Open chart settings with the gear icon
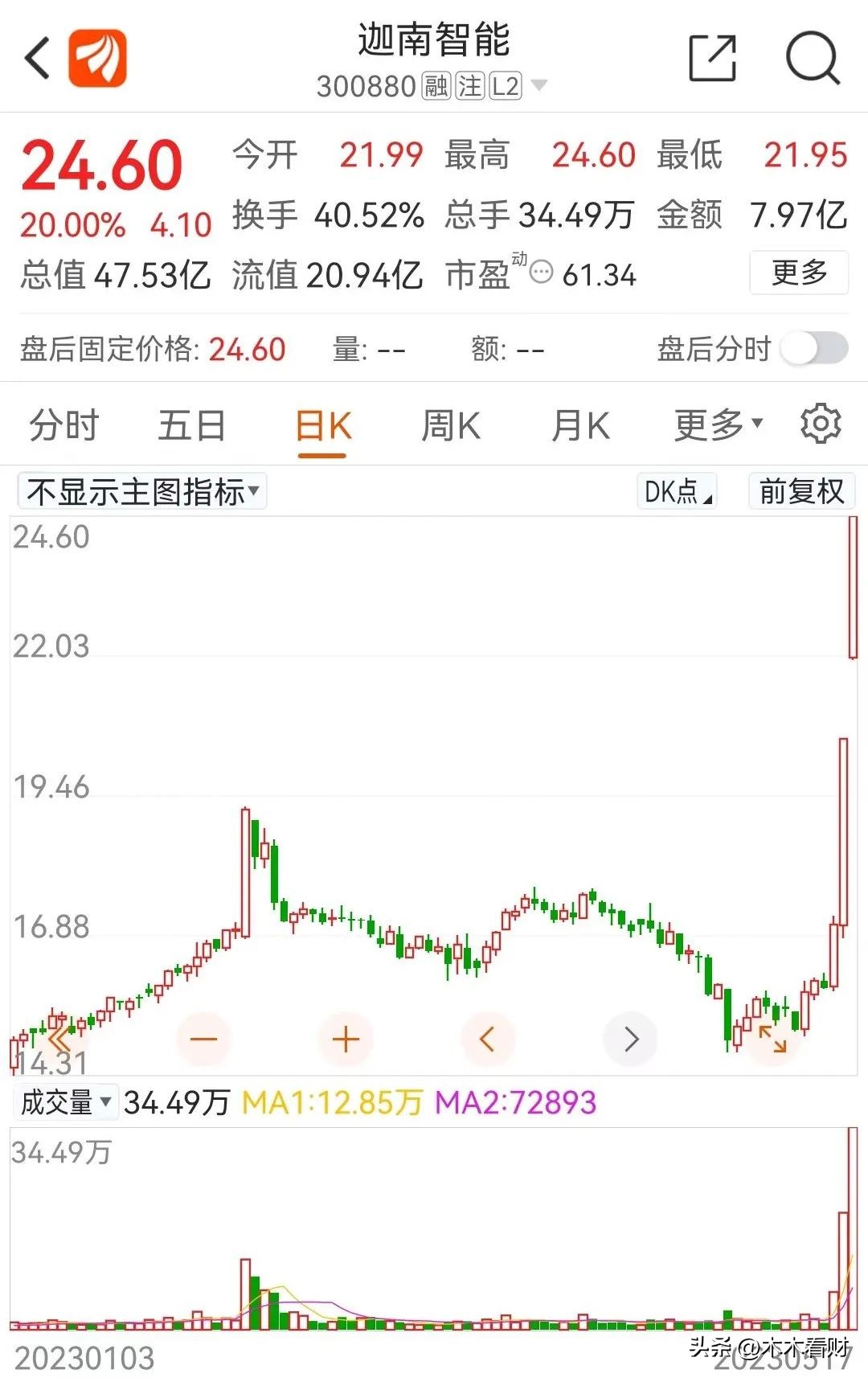Image resolution: width=868 pixels, height=1378 pixels. point(819,425)
